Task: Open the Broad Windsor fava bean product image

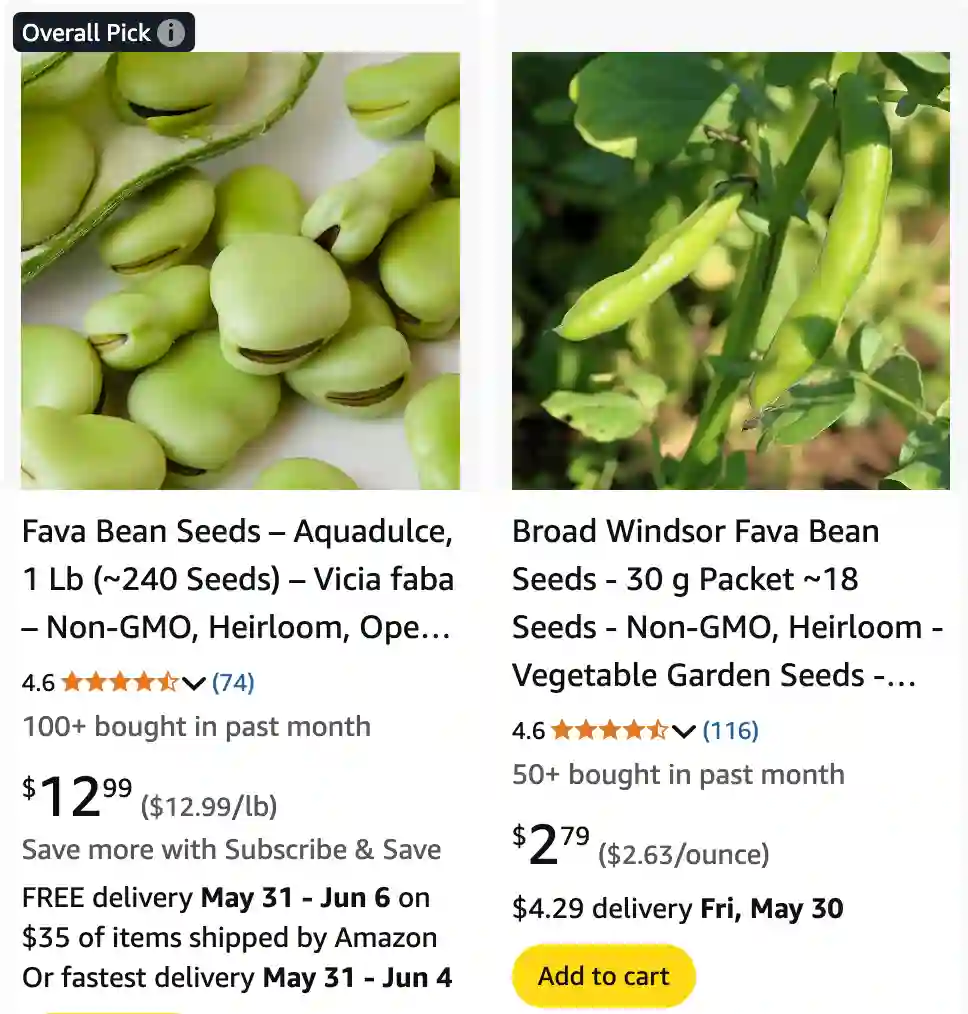Action: 730,270
